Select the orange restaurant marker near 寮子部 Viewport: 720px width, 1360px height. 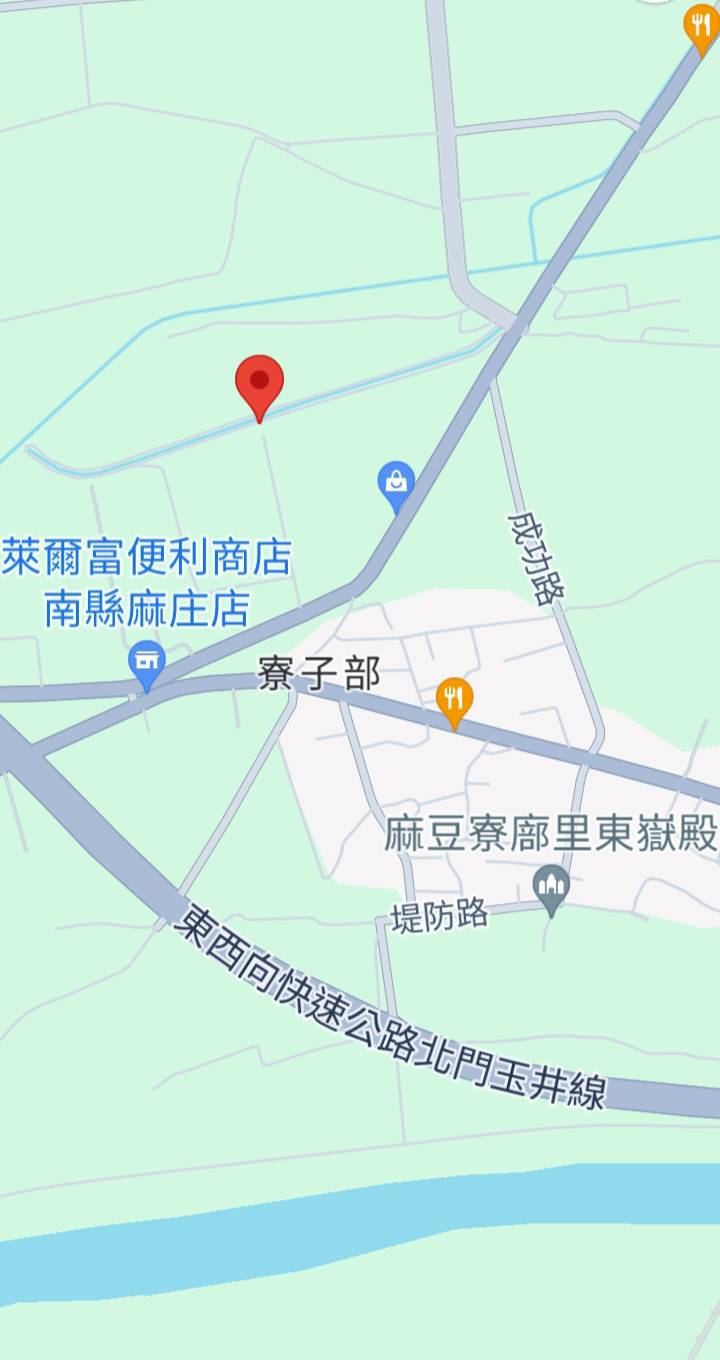click(454, 699)
